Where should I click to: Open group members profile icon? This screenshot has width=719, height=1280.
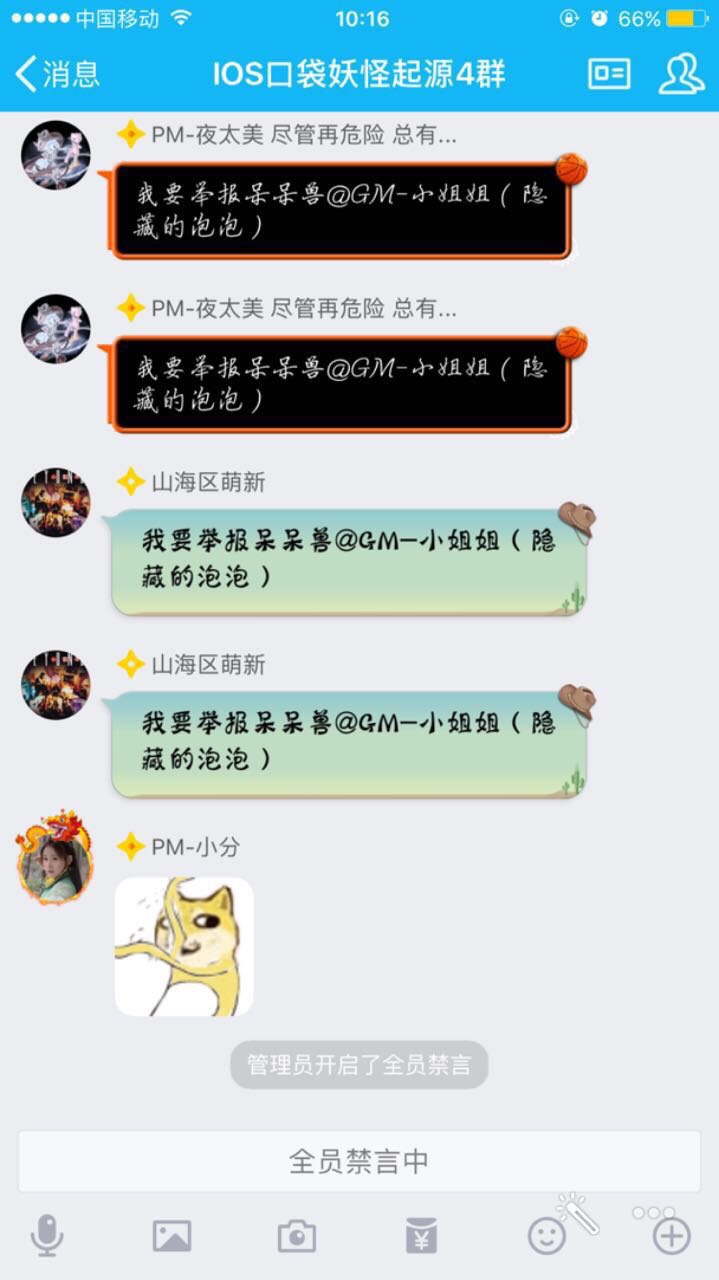coord(681,74)
